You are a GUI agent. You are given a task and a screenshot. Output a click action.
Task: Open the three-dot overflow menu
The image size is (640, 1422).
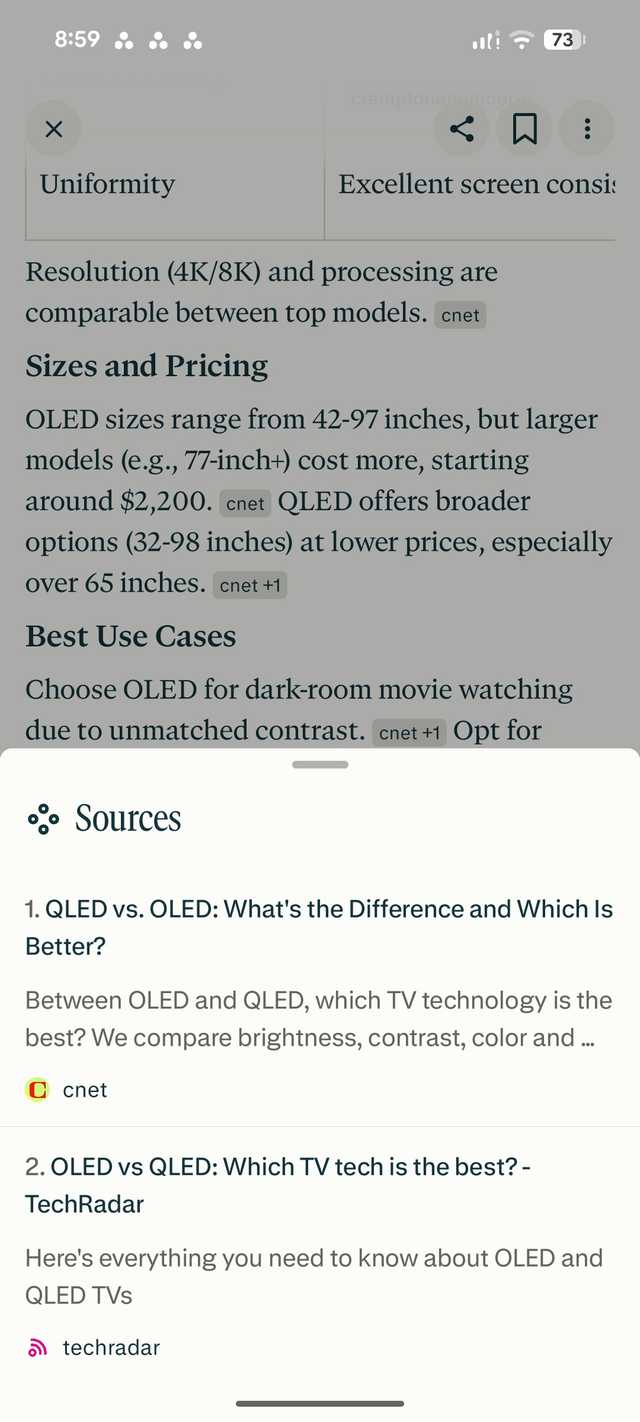tap(587, 129)
